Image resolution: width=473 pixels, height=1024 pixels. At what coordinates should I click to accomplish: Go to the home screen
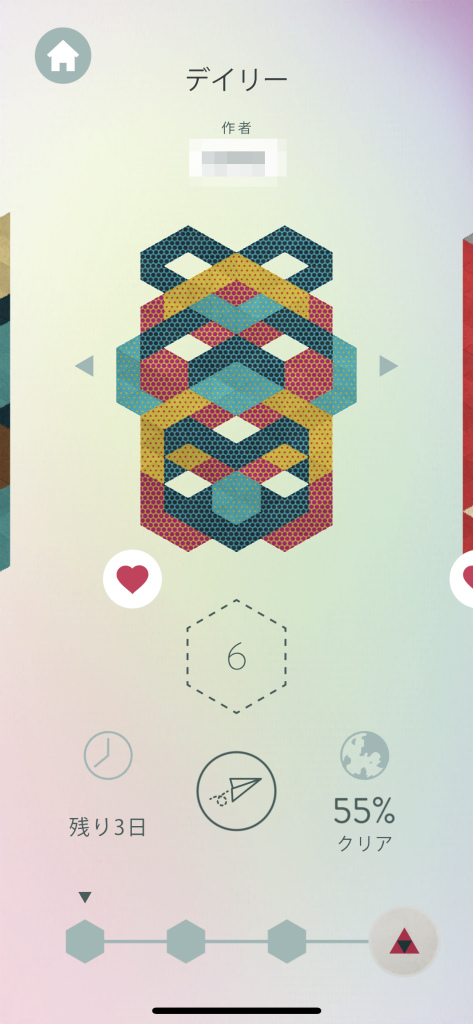[x=63, y=56]
